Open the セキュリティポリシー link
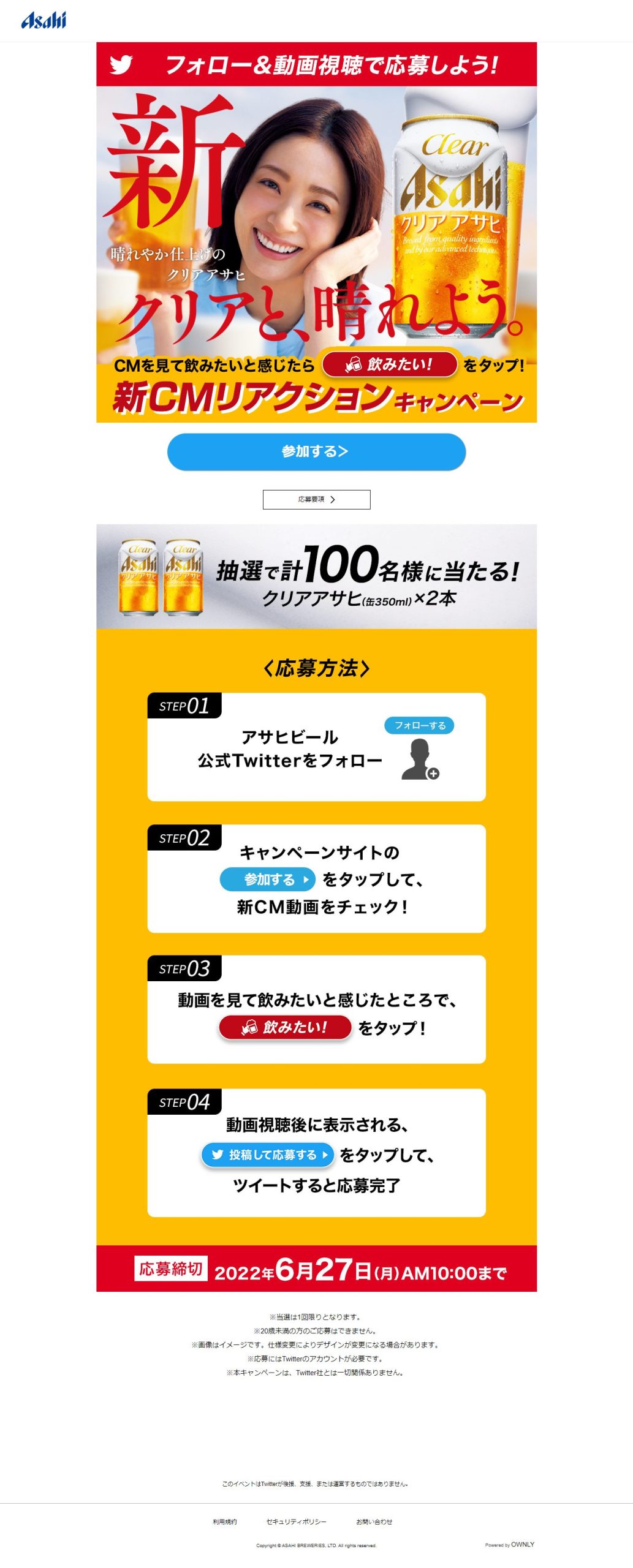This screenshot has height=1568, width=633. (296, 1521)
